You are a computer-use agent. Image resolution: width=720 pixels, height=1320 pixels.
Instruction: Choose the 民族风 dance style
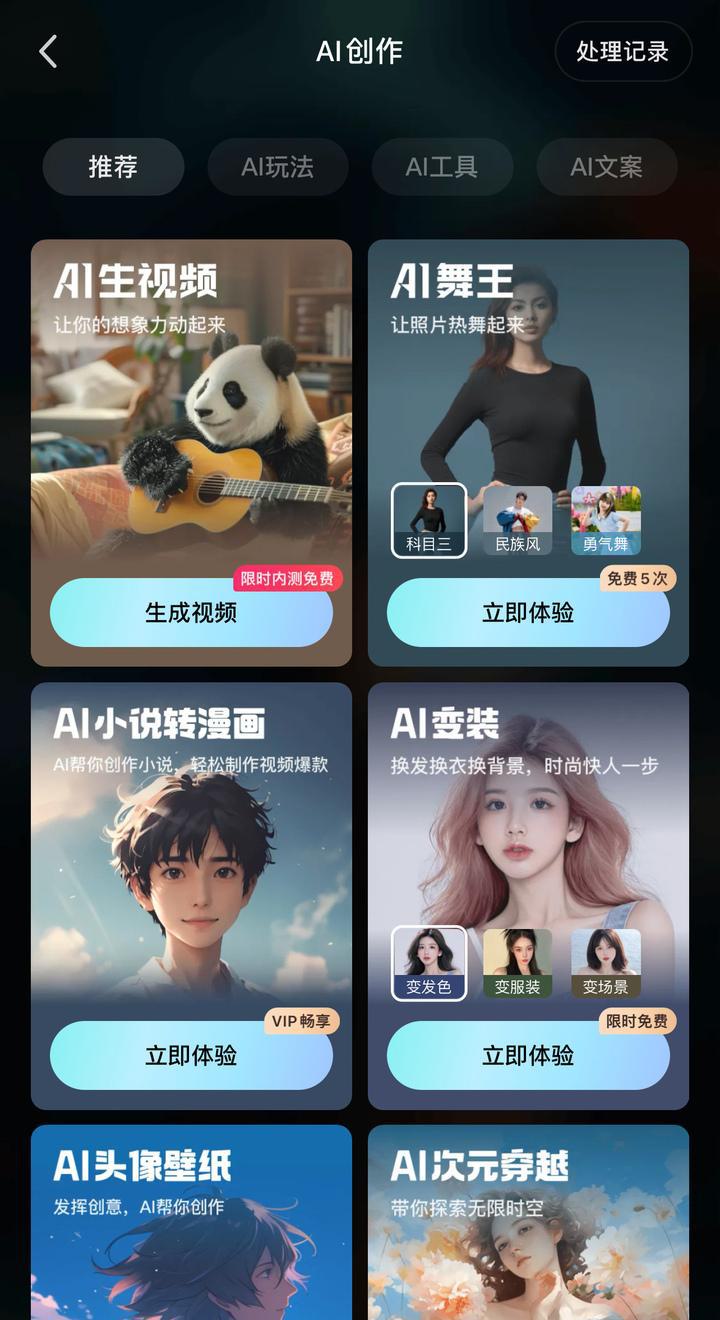517,520
